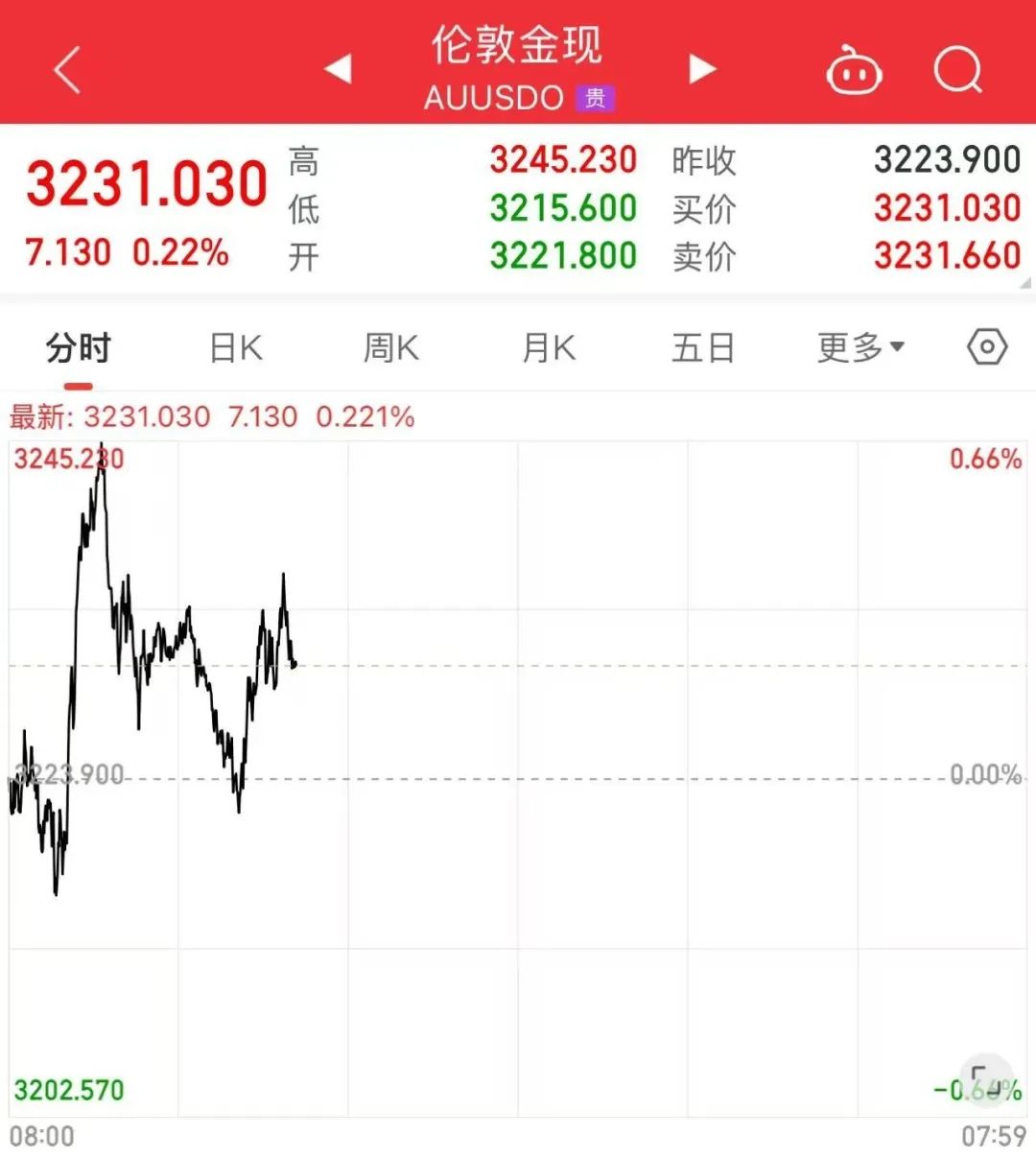
Task: Switch to the next instrument with the right triangle
Action: click(x=702, y=69)
